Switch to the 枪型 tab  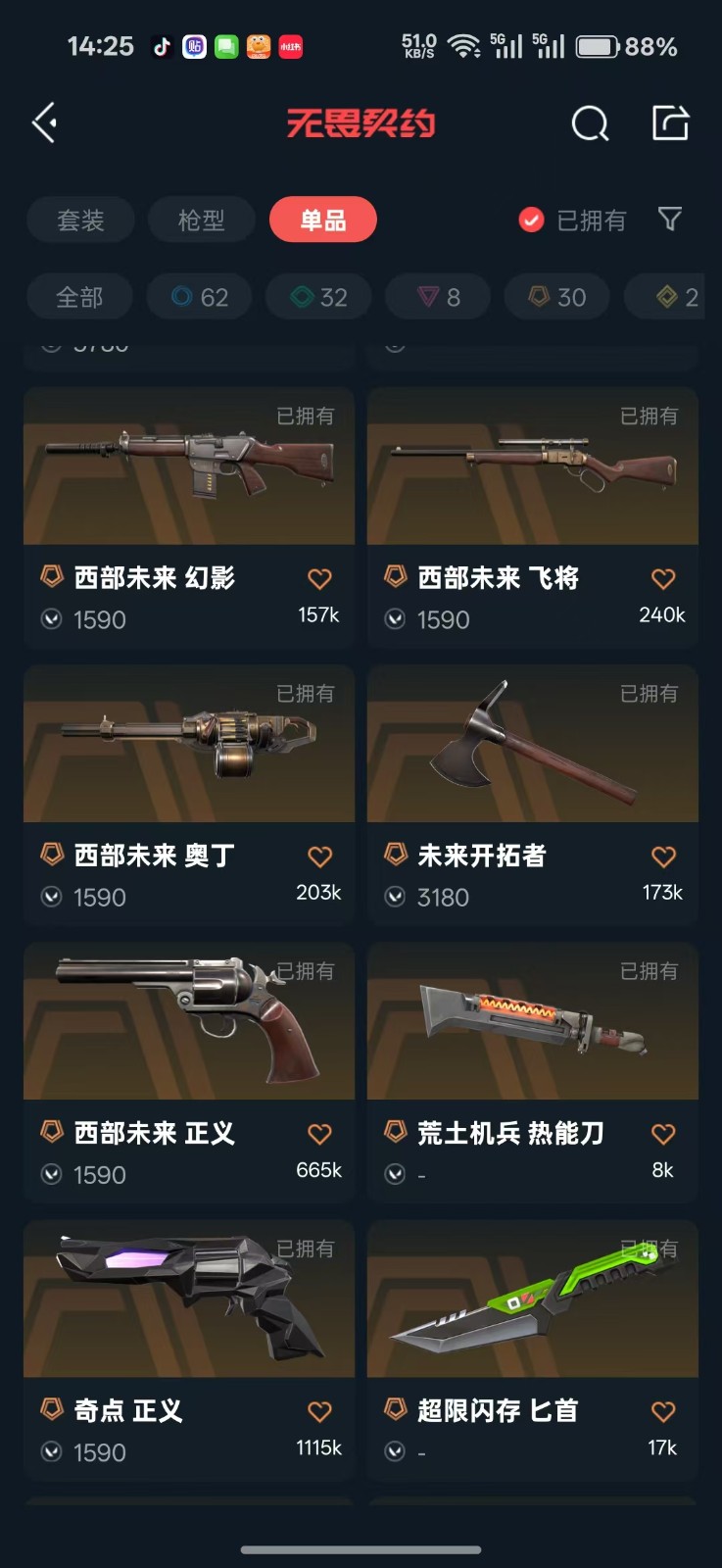202,220
